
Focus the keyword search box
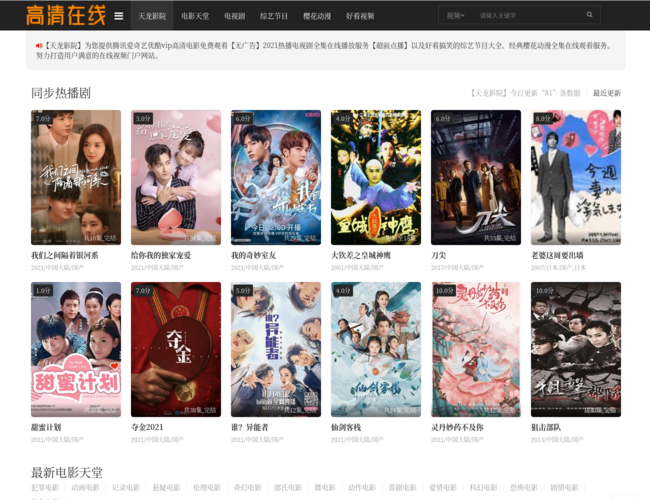click(525, 16)
